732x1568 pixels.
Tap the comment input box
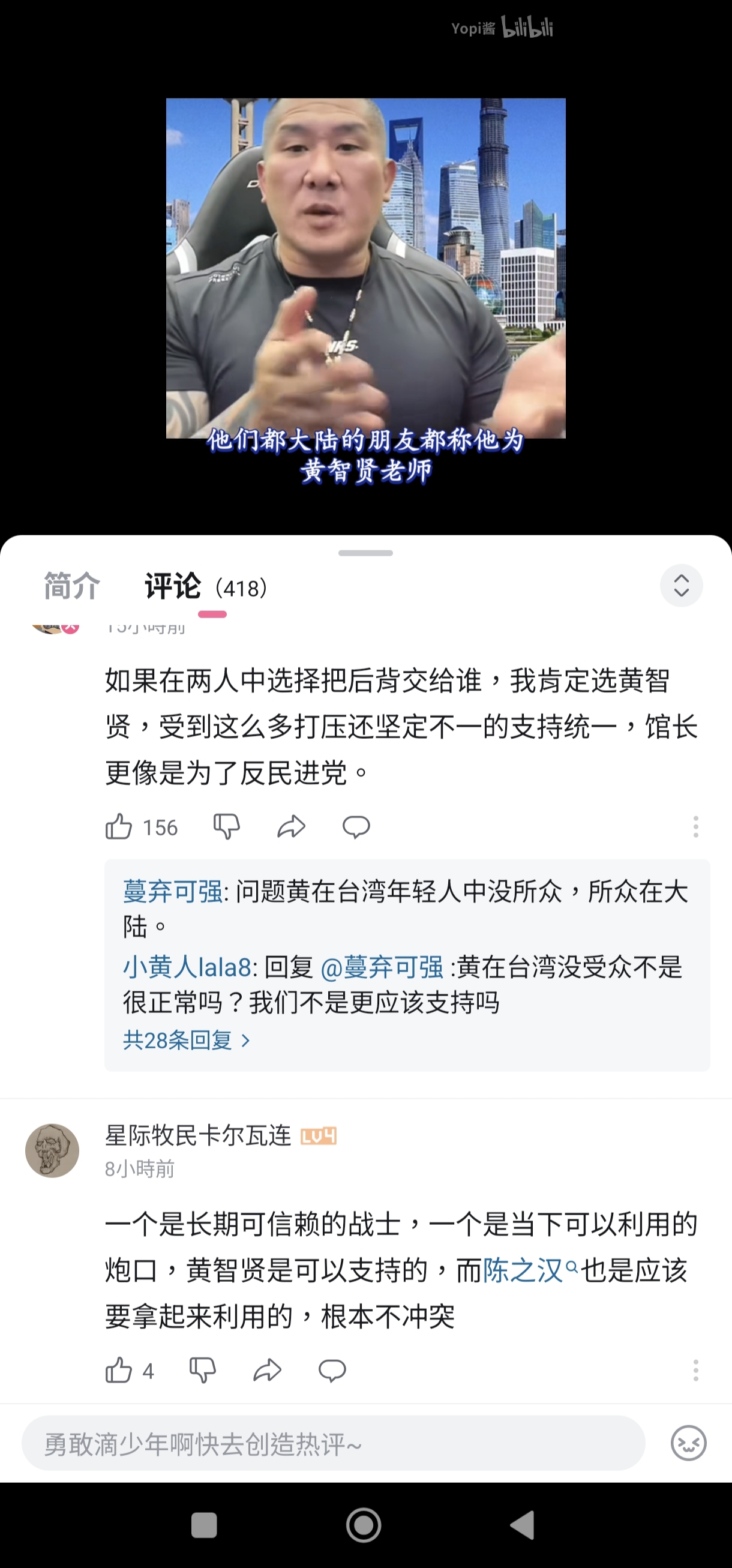334,1443
